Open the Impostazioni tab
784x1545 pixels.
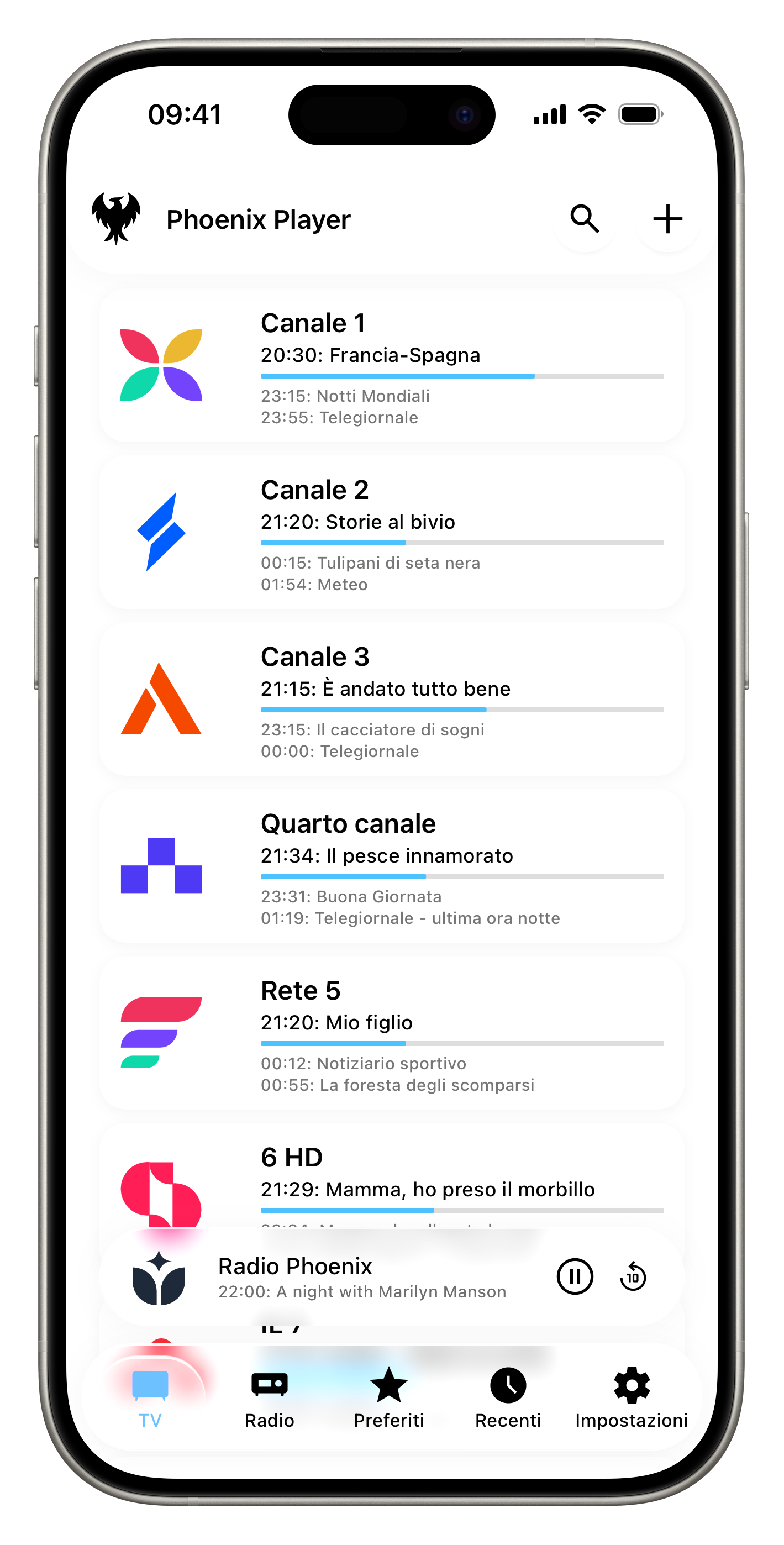[x=631, y=1397]
